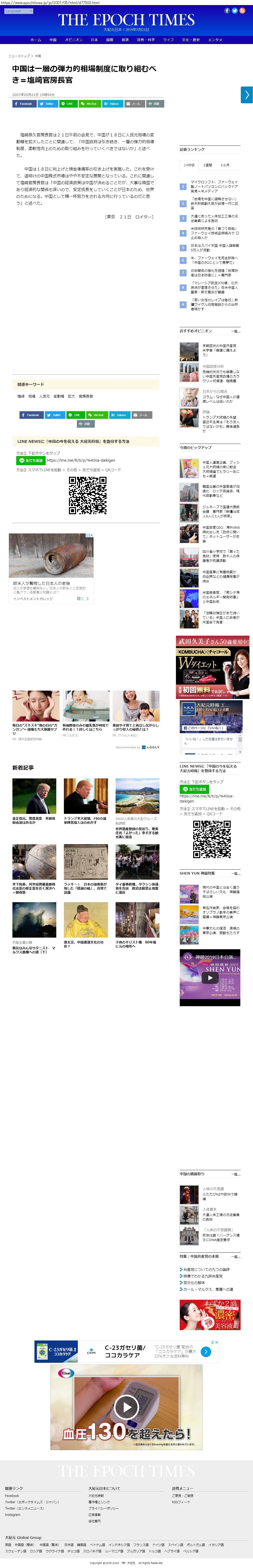Switch ranking to 1週間 tab
The width and height of the screenshot is (253, 1568).
[x=208, y=165]
